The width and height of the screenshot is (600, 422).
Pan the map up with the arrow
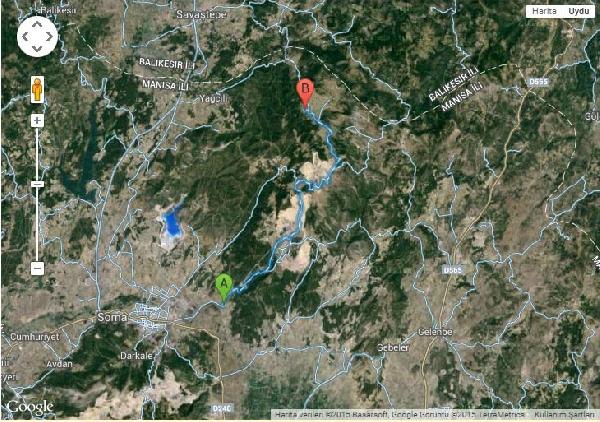(x=38, y=22)
